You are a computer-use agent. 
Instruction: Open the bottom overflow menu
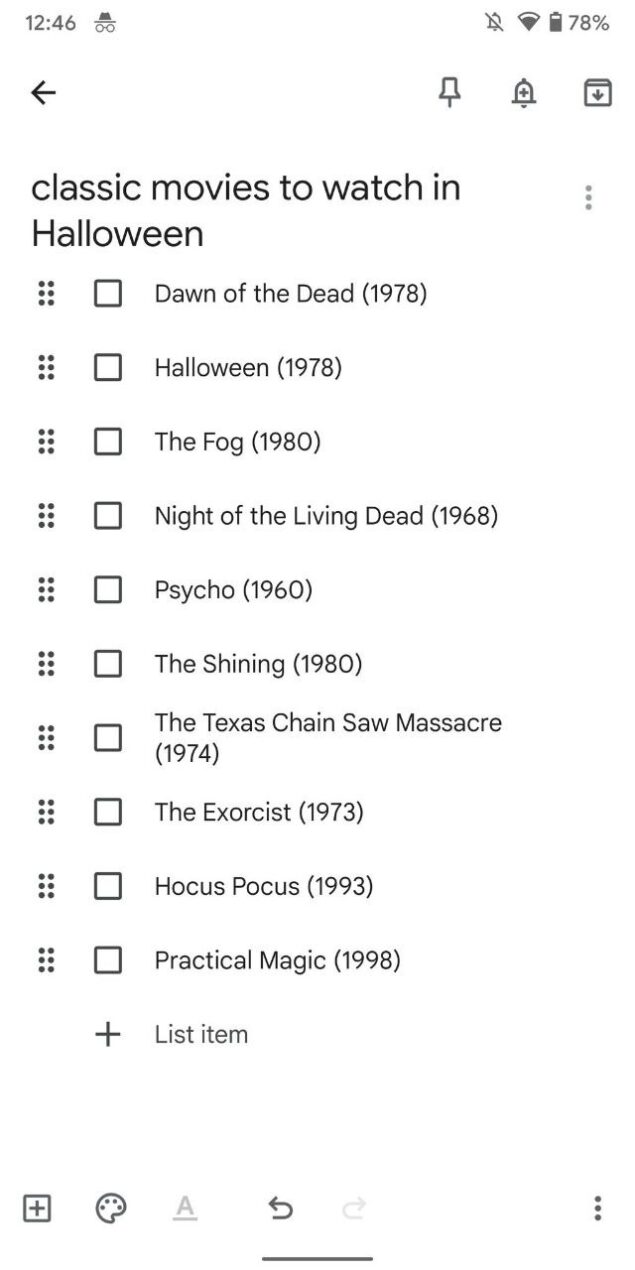(x=597, y=1208)
